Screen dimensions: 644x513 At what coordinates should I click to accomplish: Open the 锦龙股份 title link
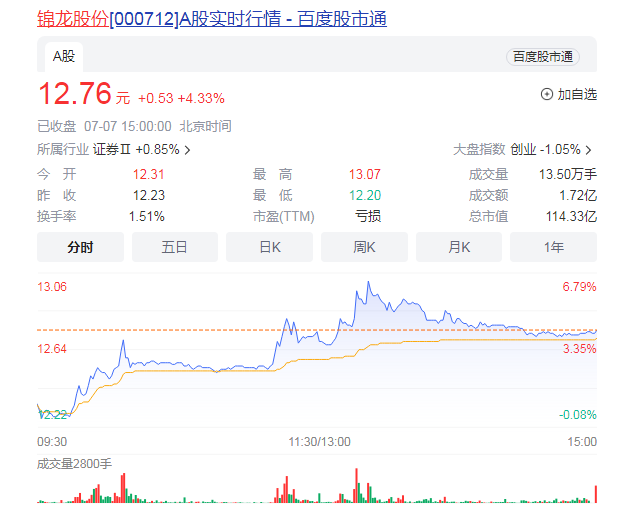[211, 19]
